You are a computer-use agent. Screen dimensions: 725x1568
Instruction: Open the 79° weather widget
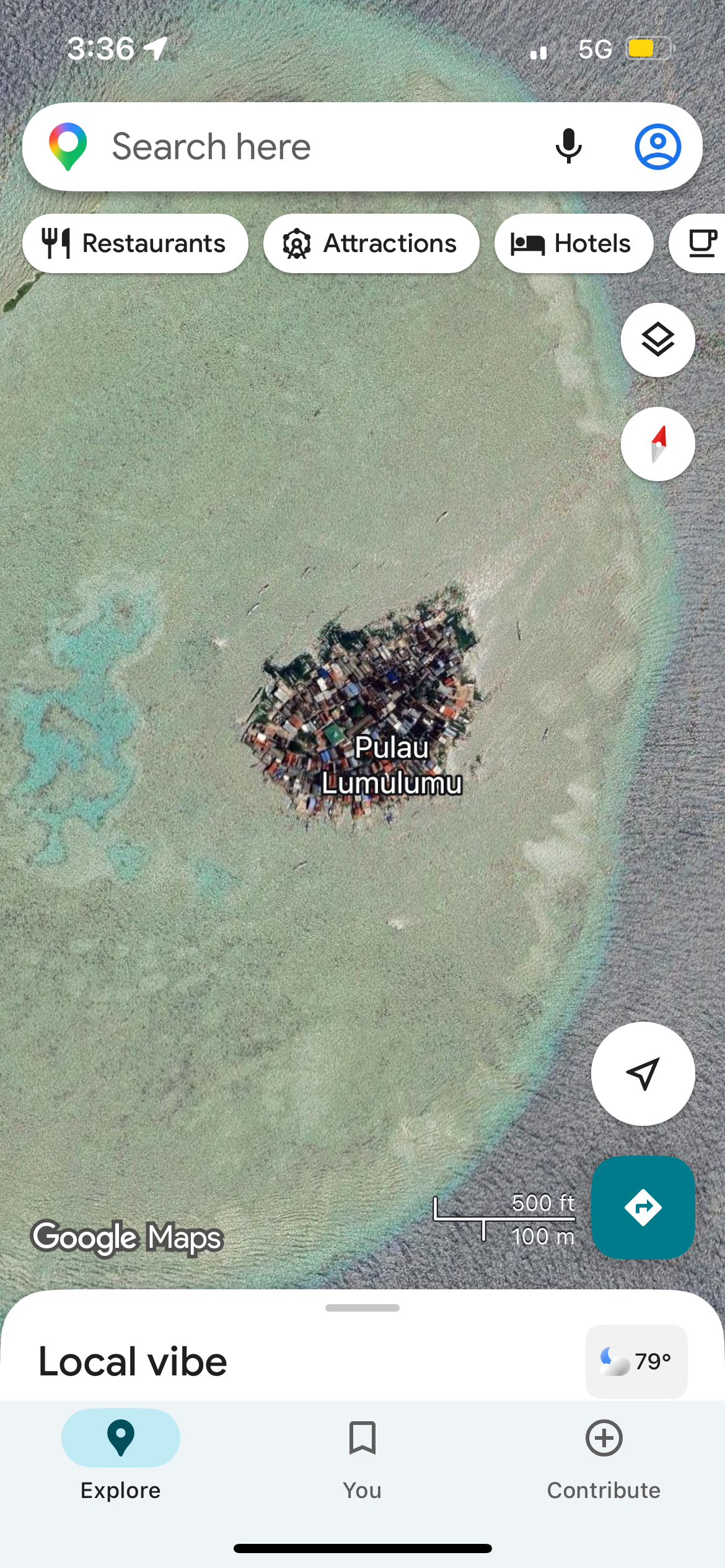coord(636,1361)
